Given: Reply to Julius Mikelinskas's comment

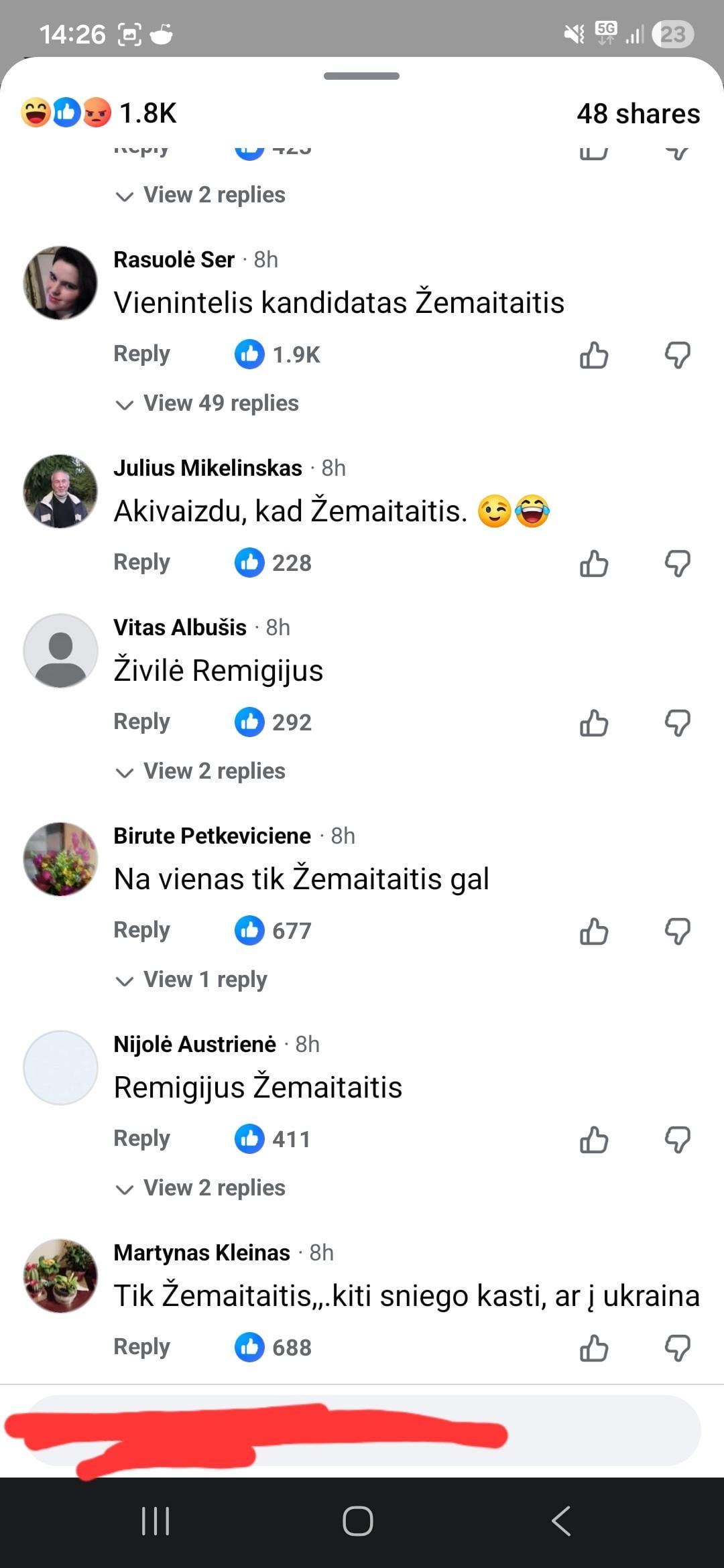Looking at the screenshot, I should click(141, 562).
